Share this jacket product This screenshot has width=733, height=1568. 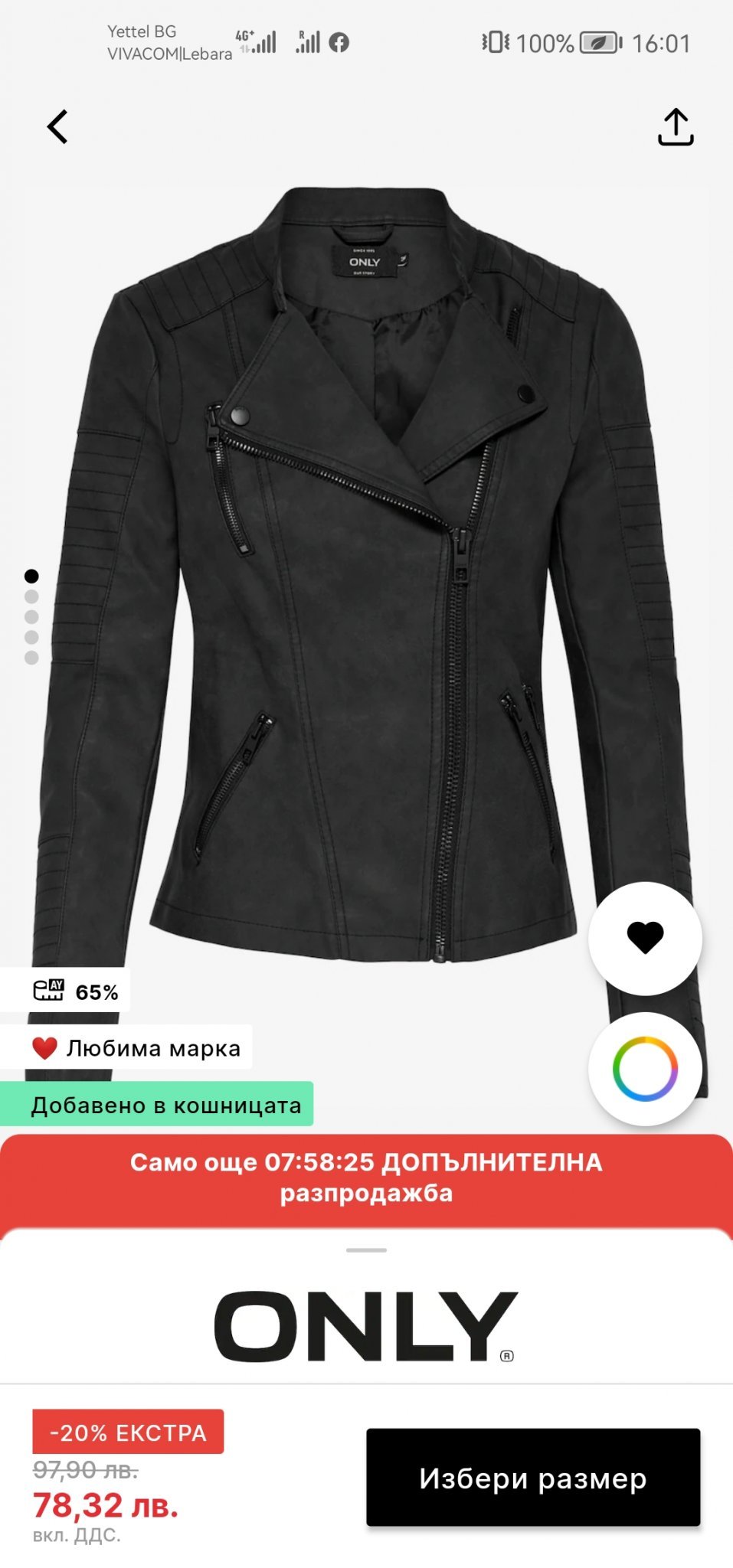(675, 126)
